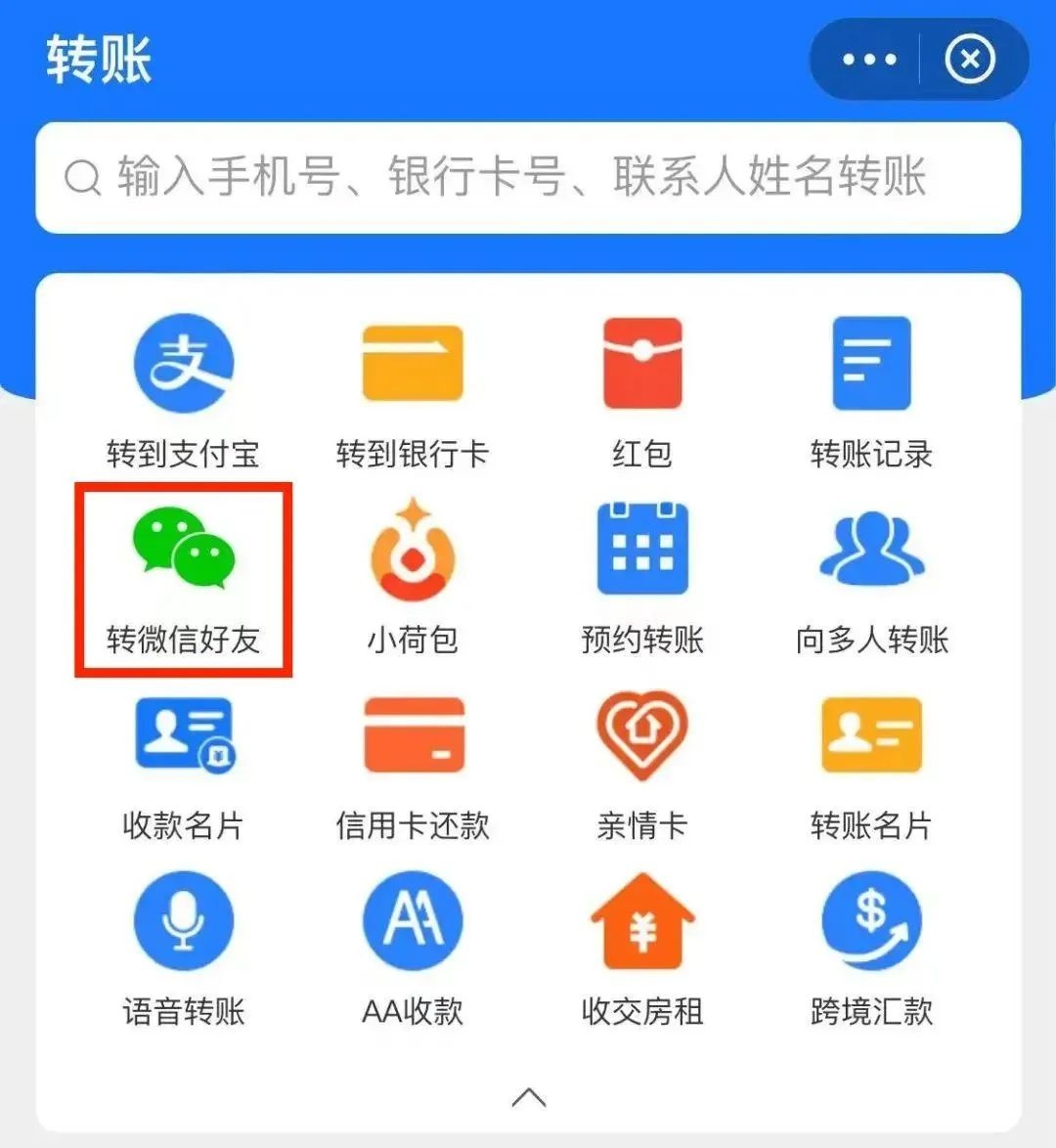This screenshot has width=1056, height=1148.
Task: Tap the magnifier icon in the search bar
Action: coord(83,178)
